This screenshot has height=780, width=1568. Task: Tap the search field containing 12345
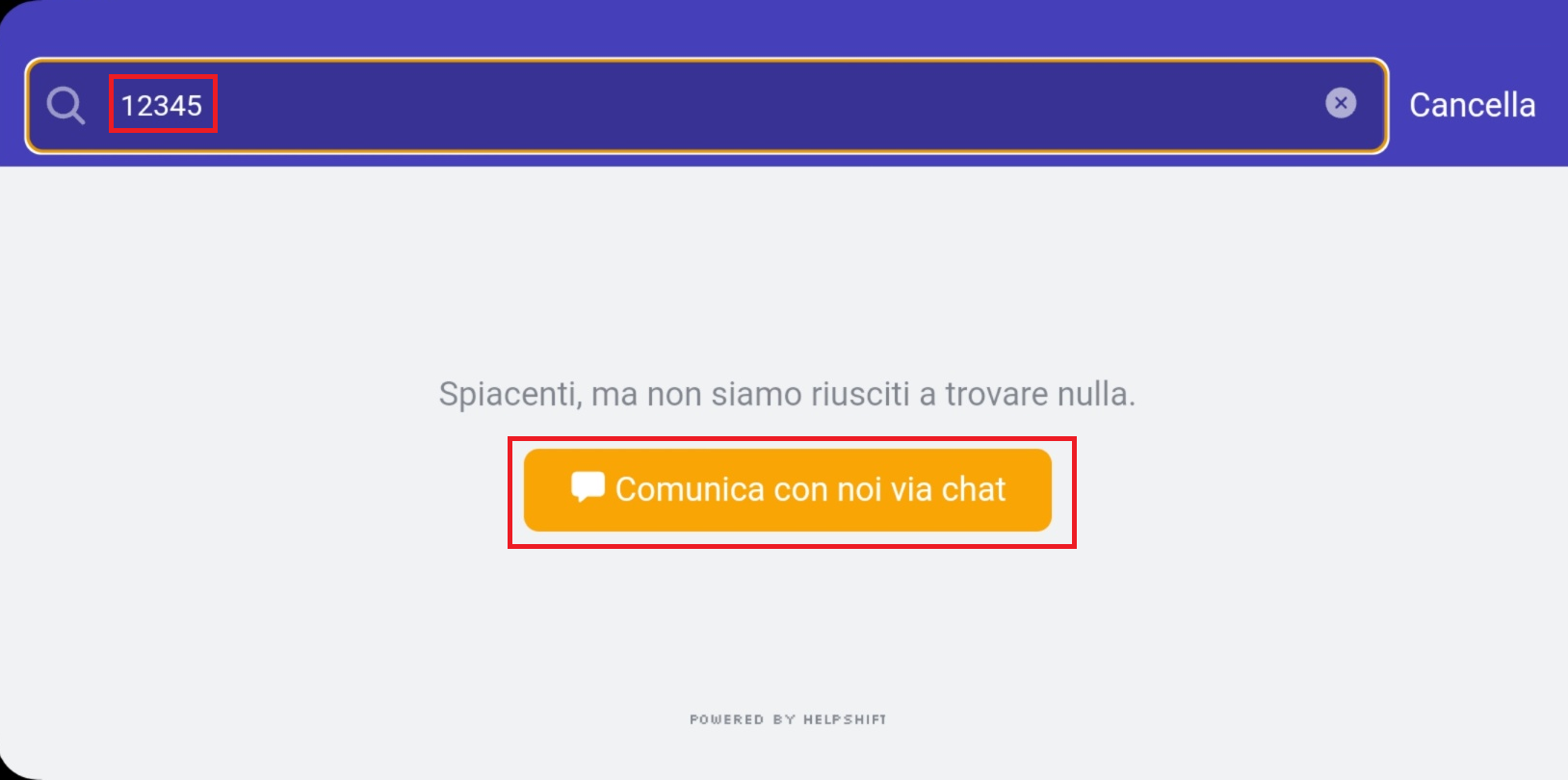674,105
